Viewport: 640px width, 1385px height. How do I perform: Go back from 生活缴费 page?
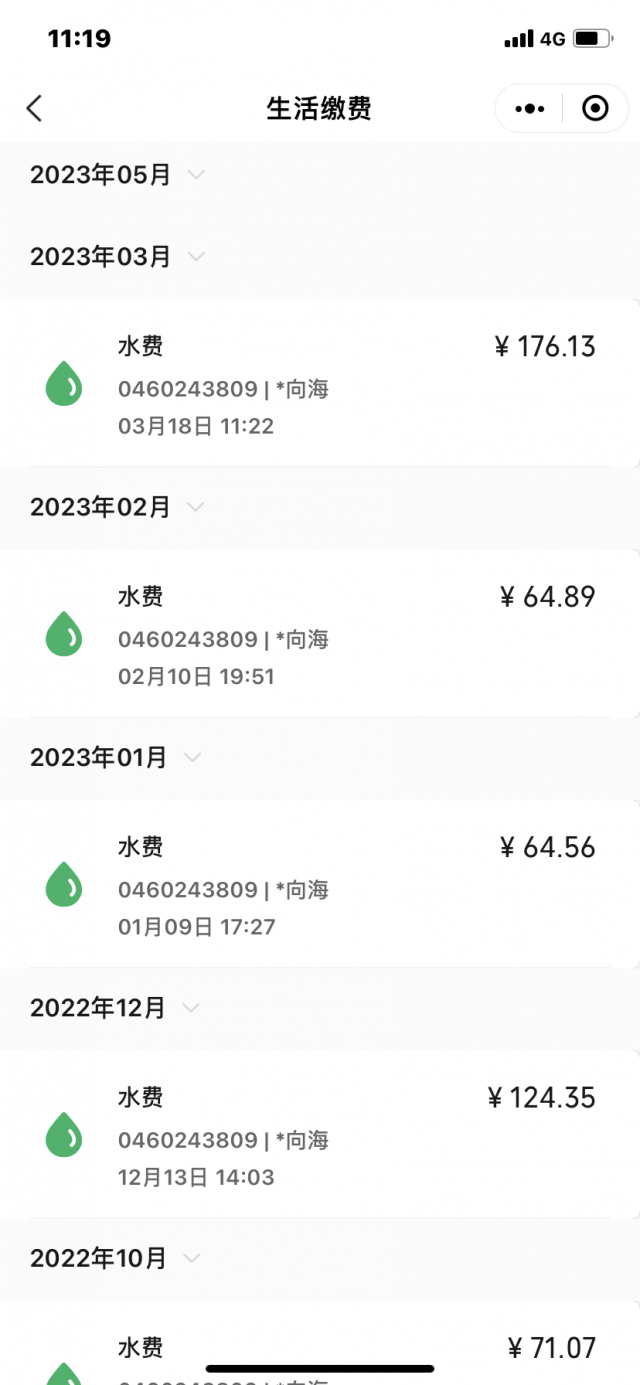(35, 108)
